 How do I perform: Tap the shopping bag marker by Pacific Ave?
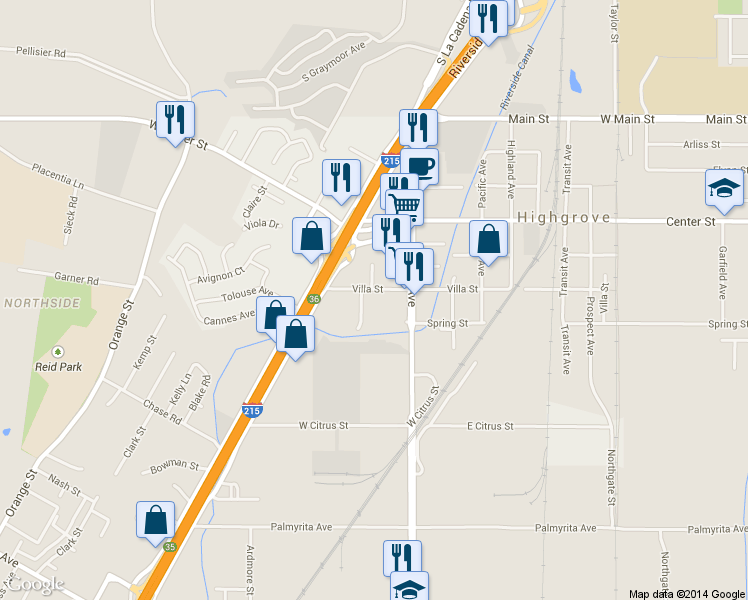tap(488, 239)
